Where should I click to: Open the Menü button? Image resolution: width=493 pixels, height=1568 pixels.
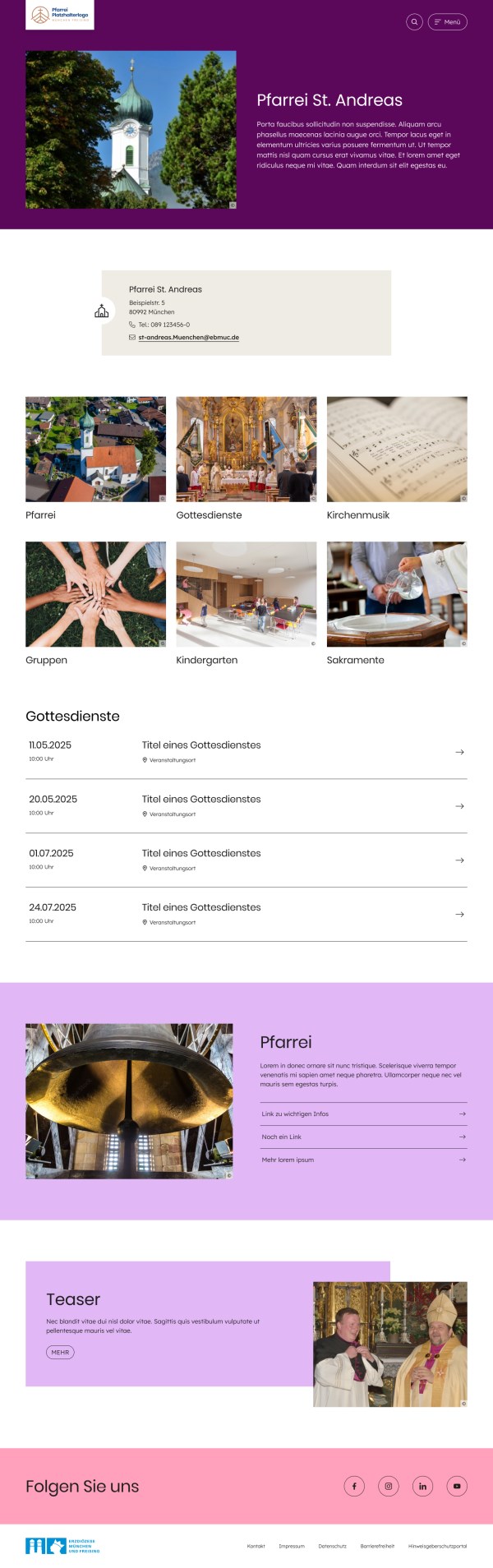click(448, 22)
